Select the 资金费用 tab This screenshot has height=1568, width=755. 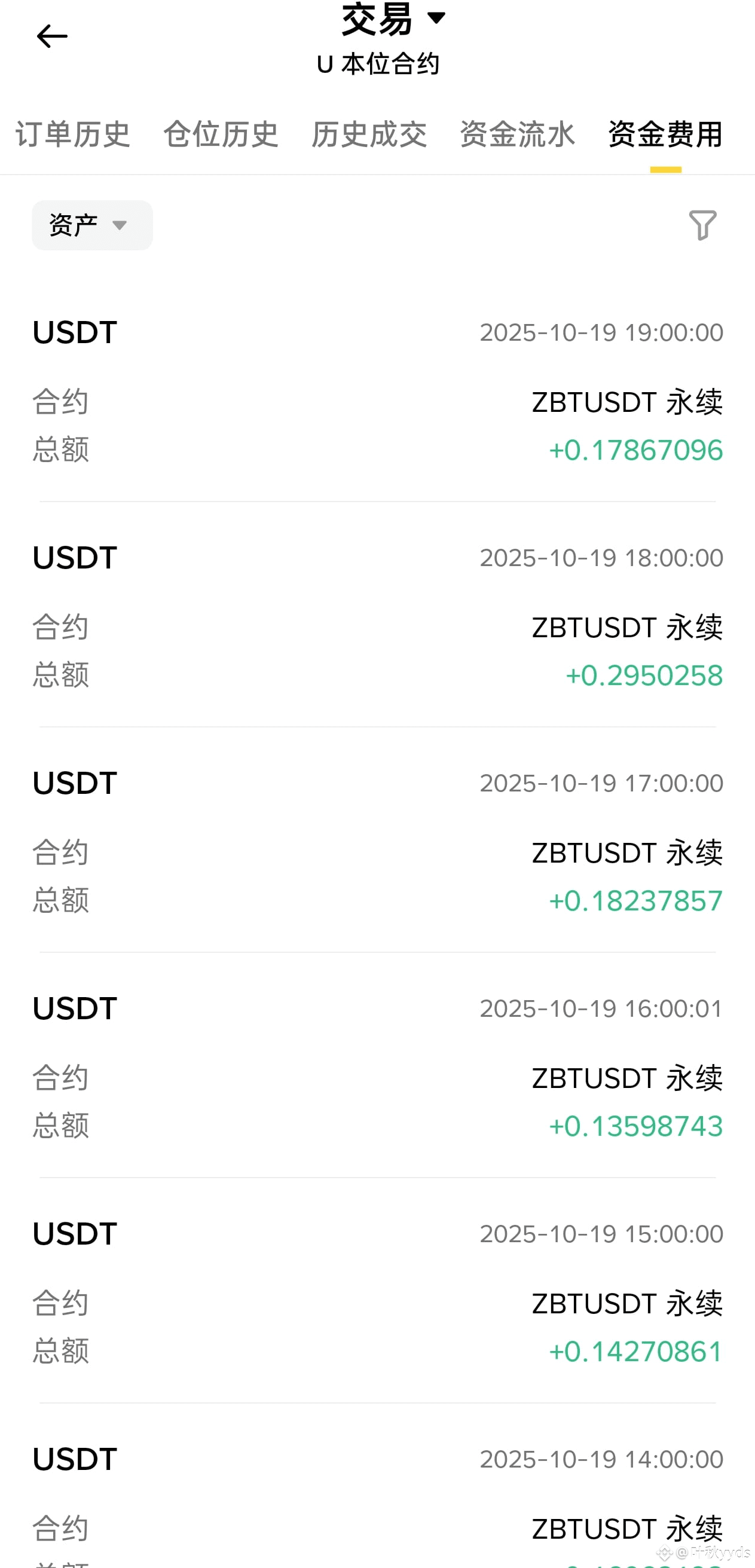[x=665, y=135]
